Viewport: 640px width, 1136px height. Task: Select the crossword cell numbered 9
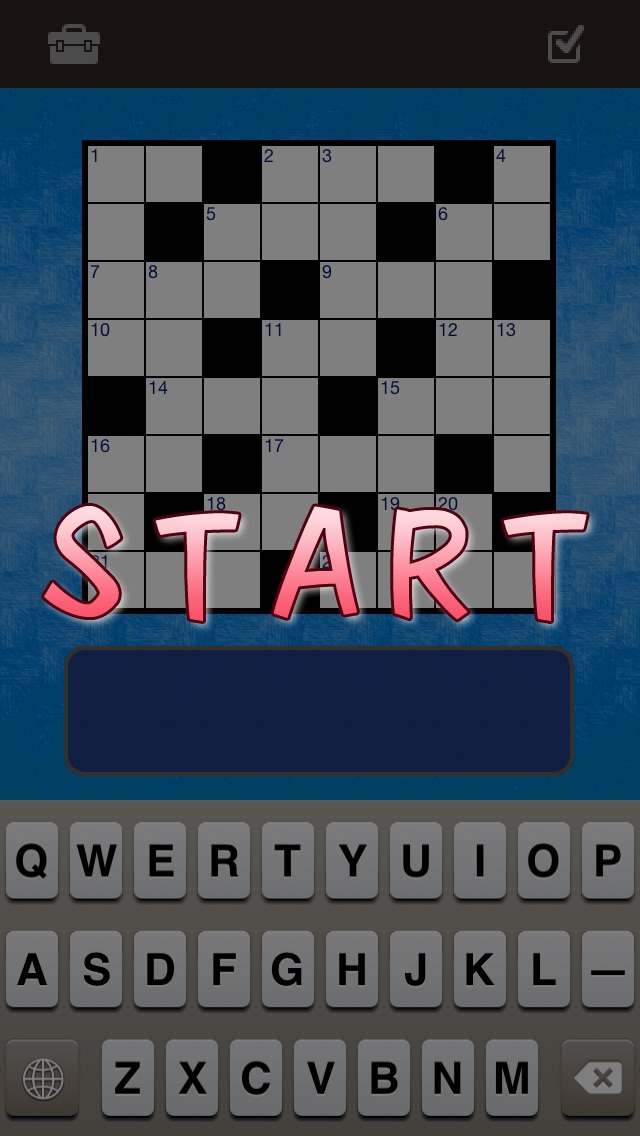(348, 290)
